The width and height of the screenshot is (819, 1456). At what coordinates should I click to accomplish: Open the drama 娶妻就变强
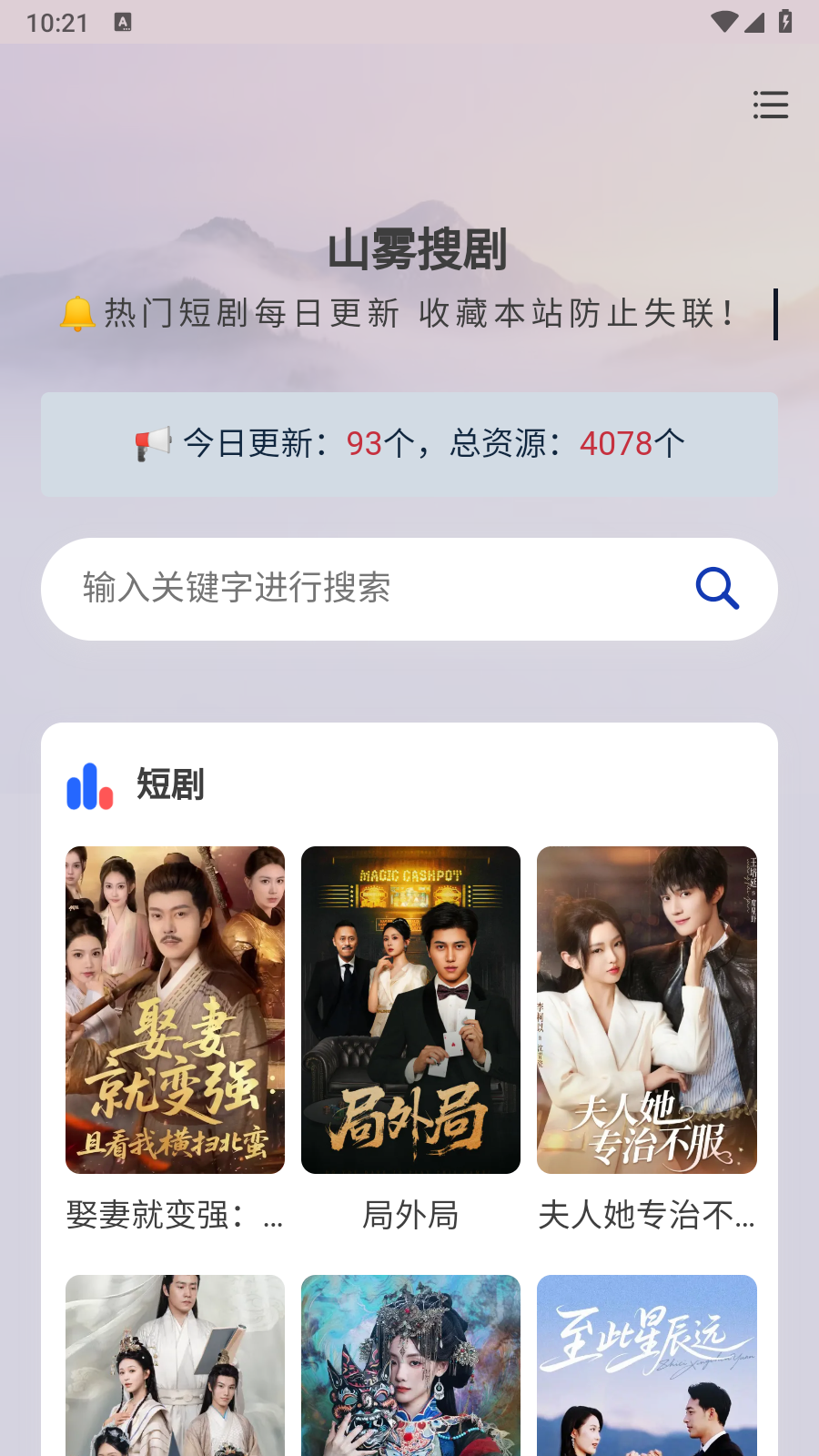[x=175, y=1010]
